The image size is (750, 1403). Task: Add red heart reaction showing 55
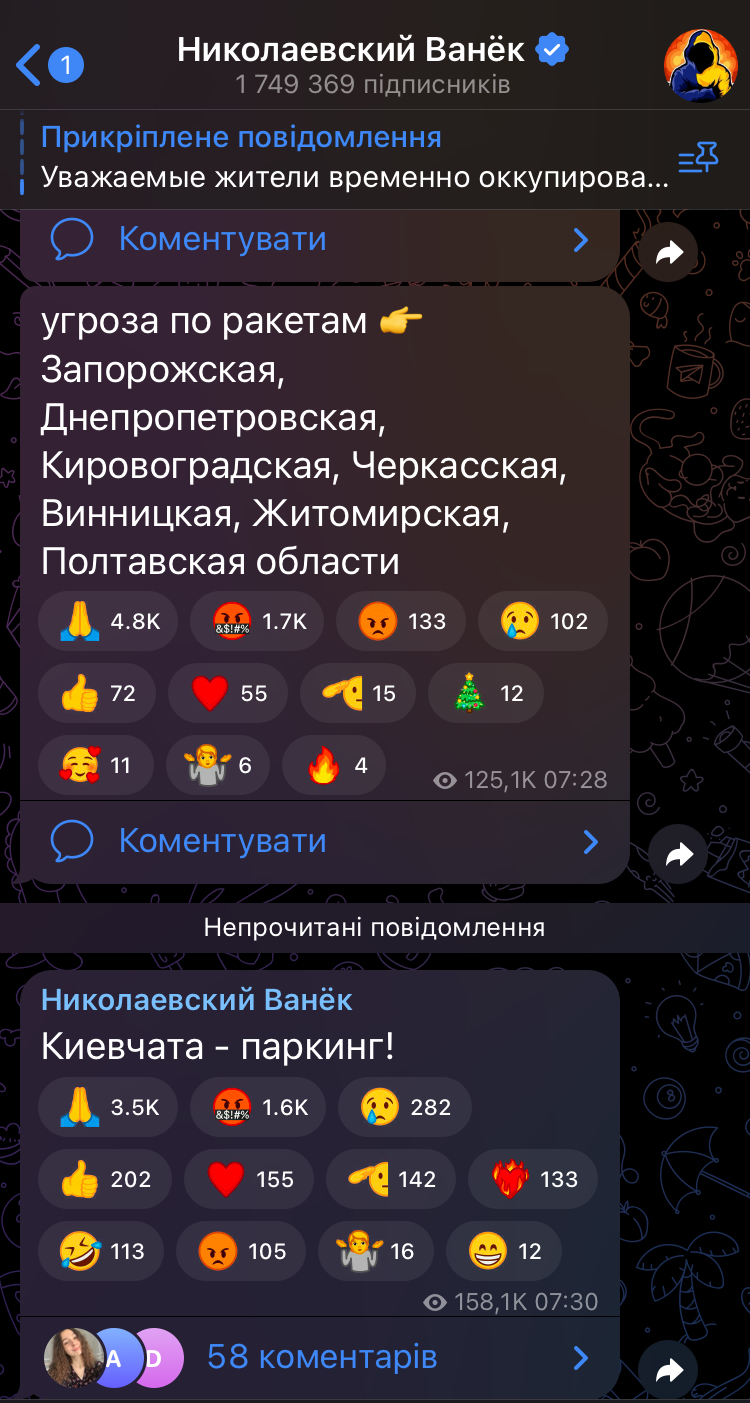pos(228,693)
